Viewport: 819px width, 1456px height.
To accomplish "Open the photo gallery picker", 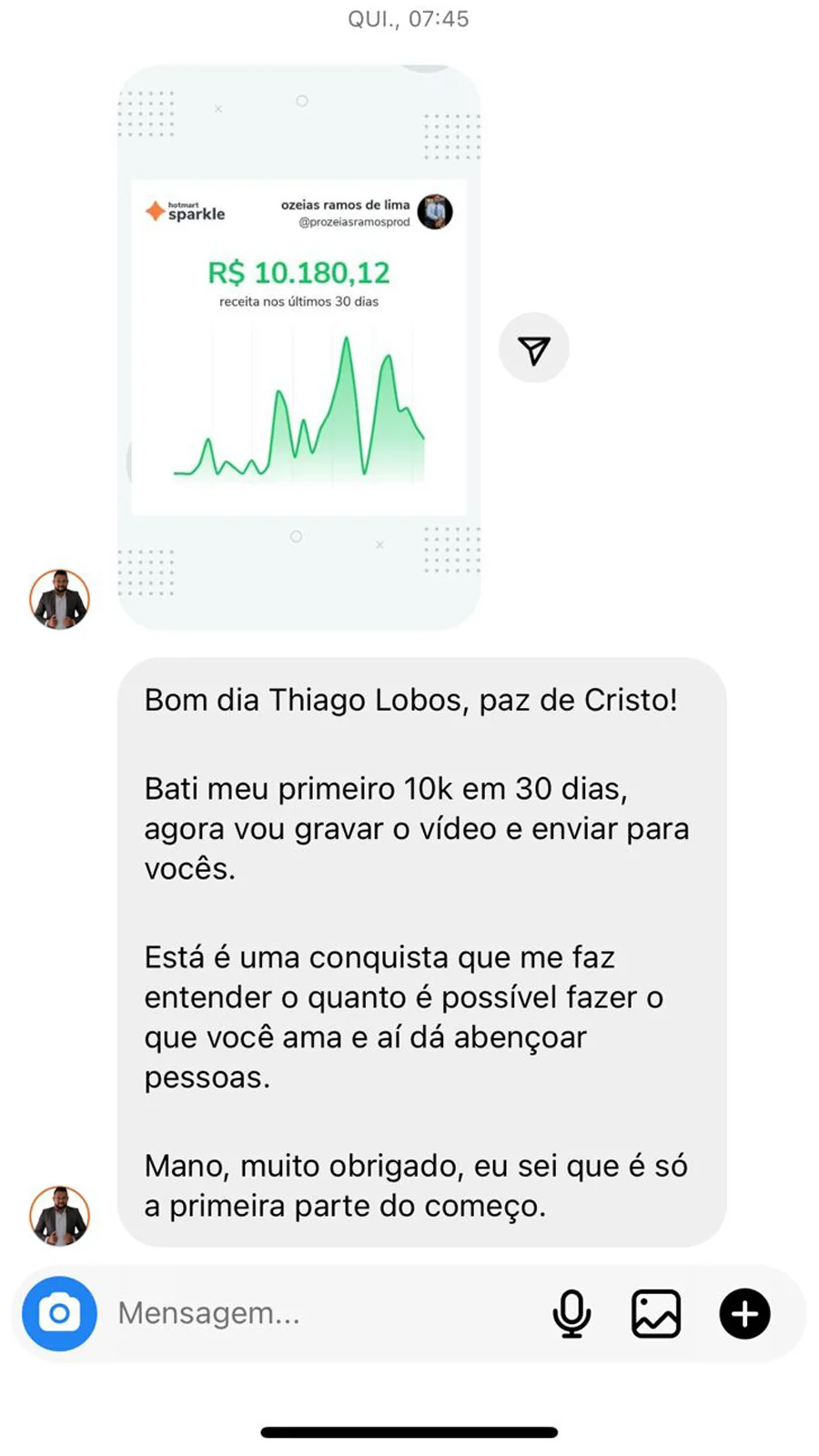I will [655, 1313].
